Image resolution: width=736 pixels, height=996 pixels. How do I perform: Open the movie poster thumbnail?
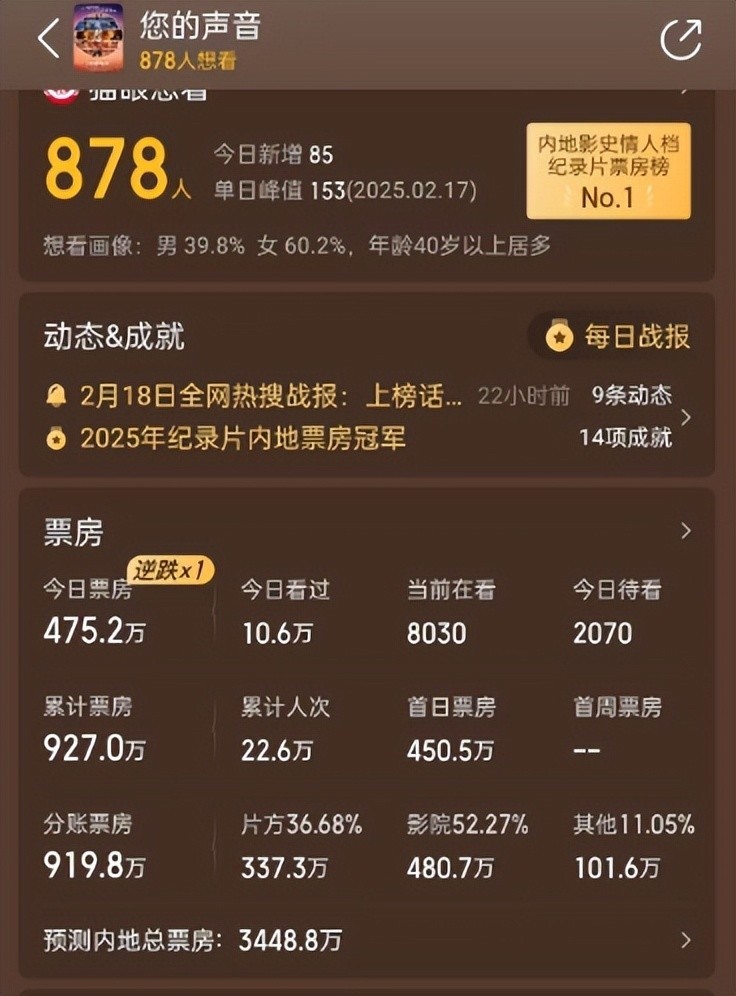coord(98,38)
